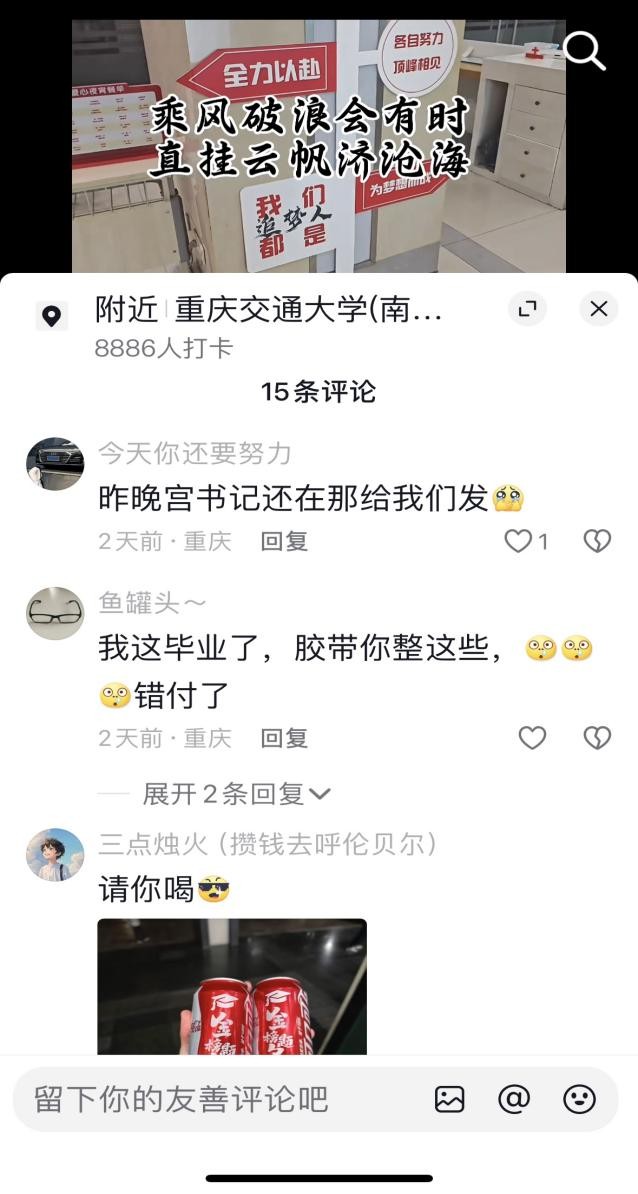Expand 展开2条回复 replies
638x1194 pixels.
point(236,794)
